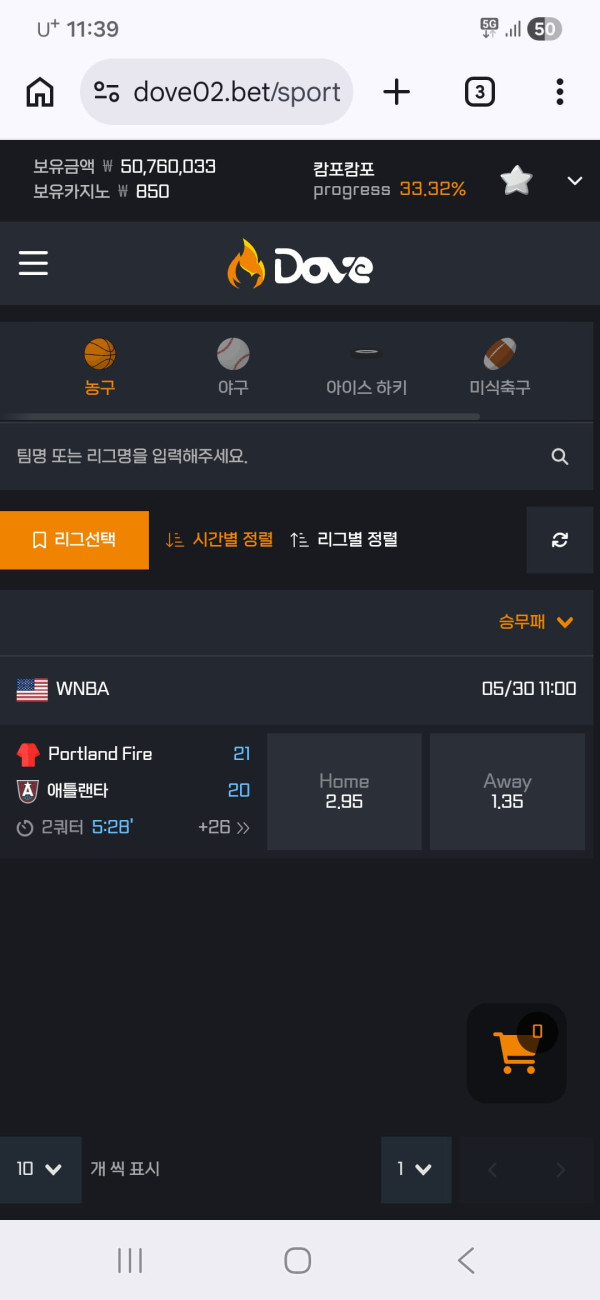Expand the account info chevron
Screen dimensions: 600x1300
coord(575,181)
